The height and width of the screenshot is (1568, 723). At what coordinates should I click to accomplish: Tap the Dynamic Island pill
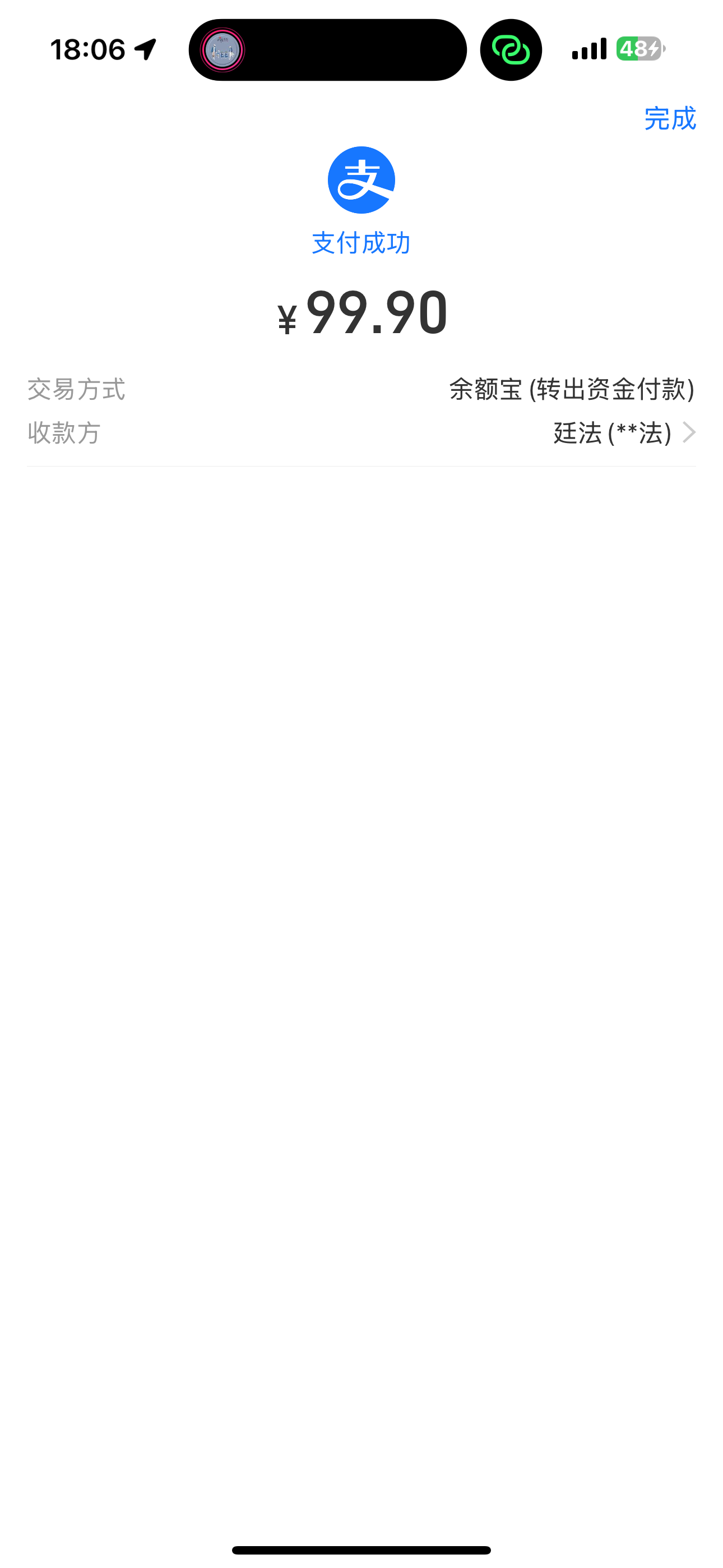[x=328, y=49]
